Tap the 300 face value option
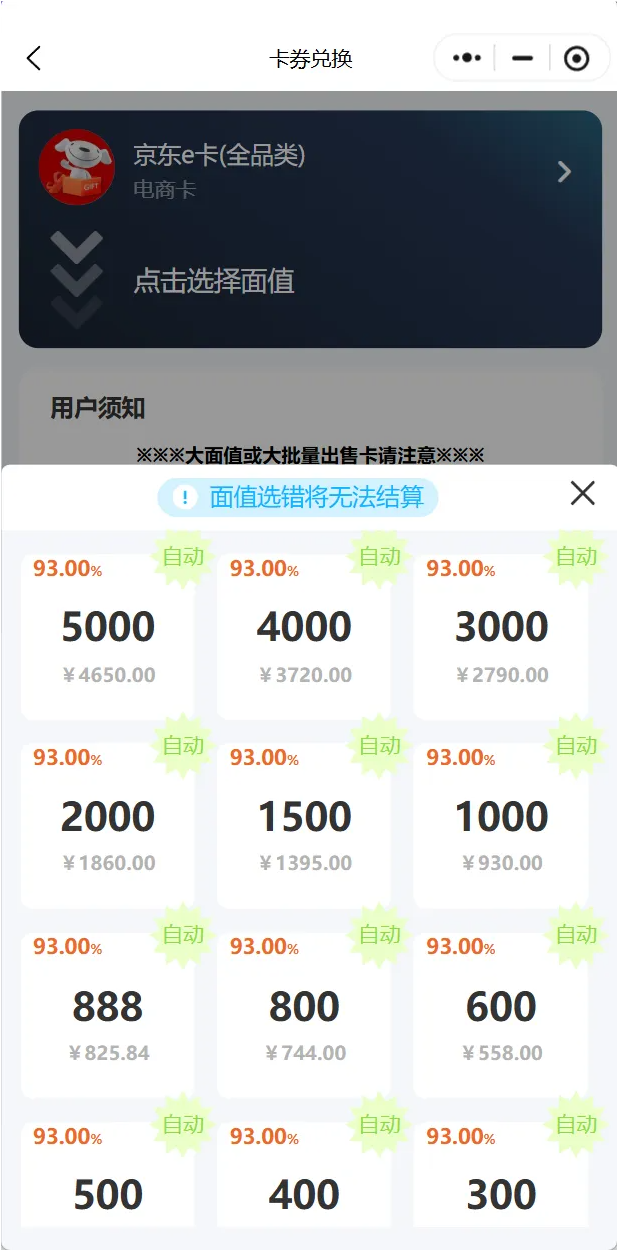Viewport: 617px width, 1250px height. [x=501, y=1185]
